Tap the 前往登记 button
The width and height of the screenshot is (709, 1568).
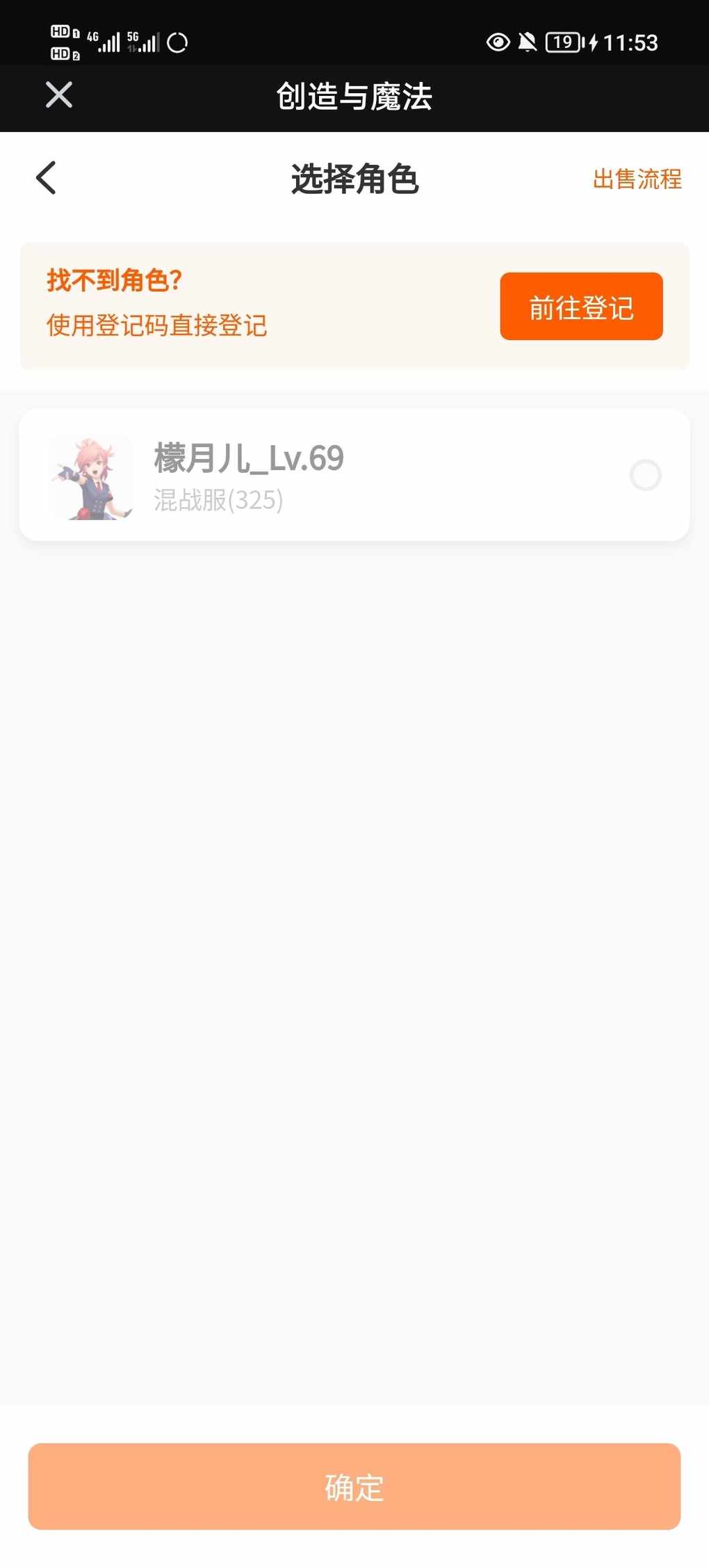click(581, 307)
